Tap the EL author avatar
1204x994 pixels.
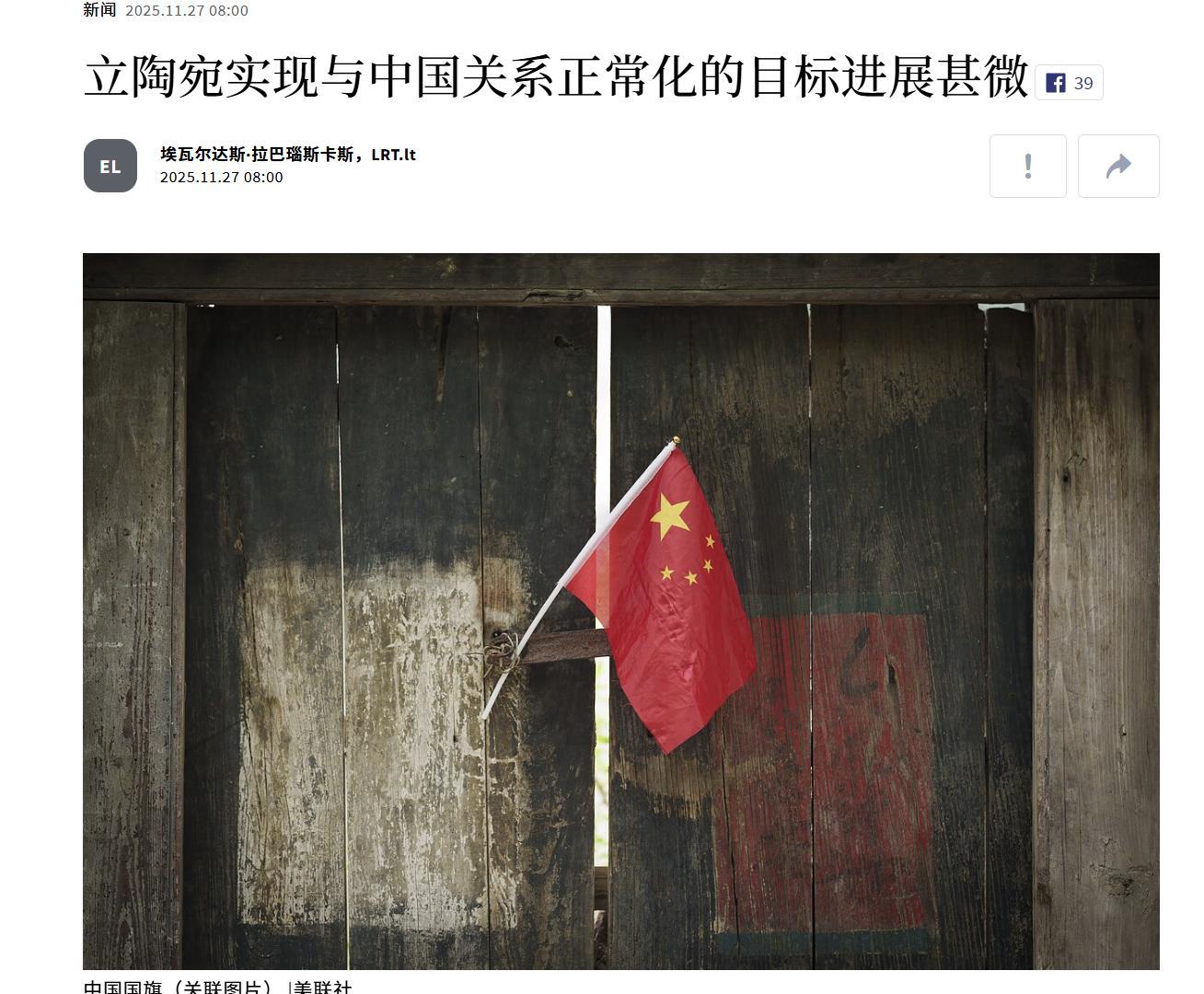pos(110,167)
